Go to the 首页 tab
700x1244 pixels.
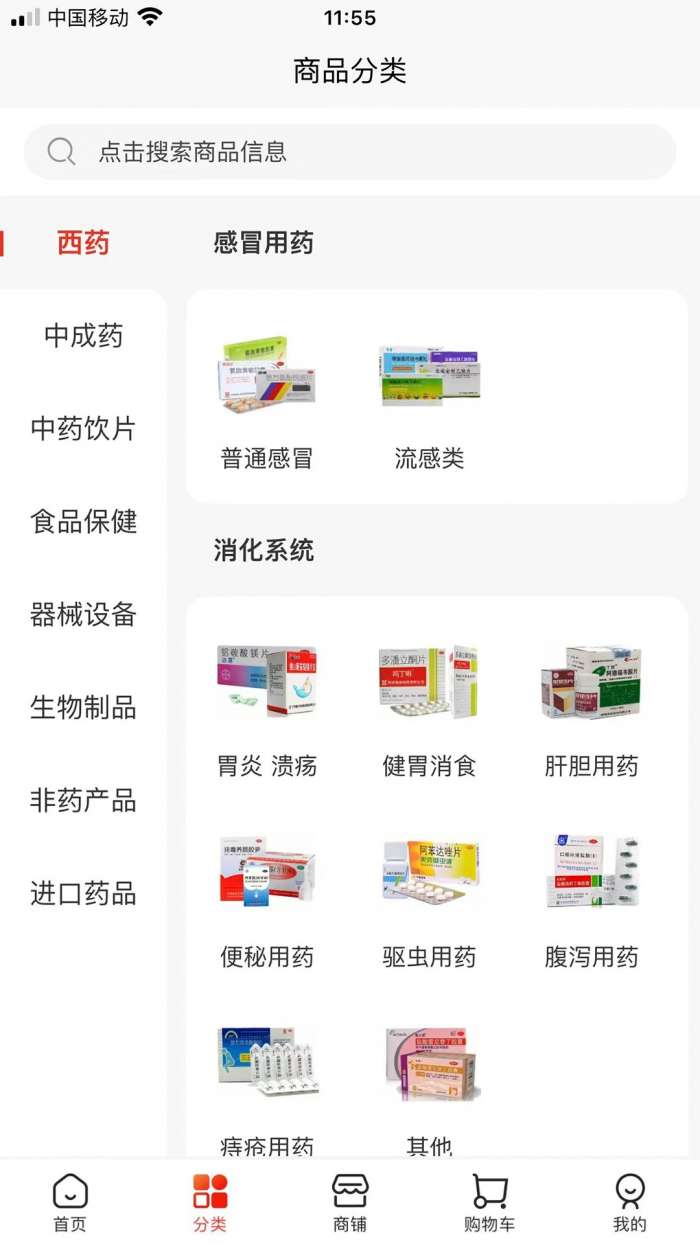point(70,1202)
